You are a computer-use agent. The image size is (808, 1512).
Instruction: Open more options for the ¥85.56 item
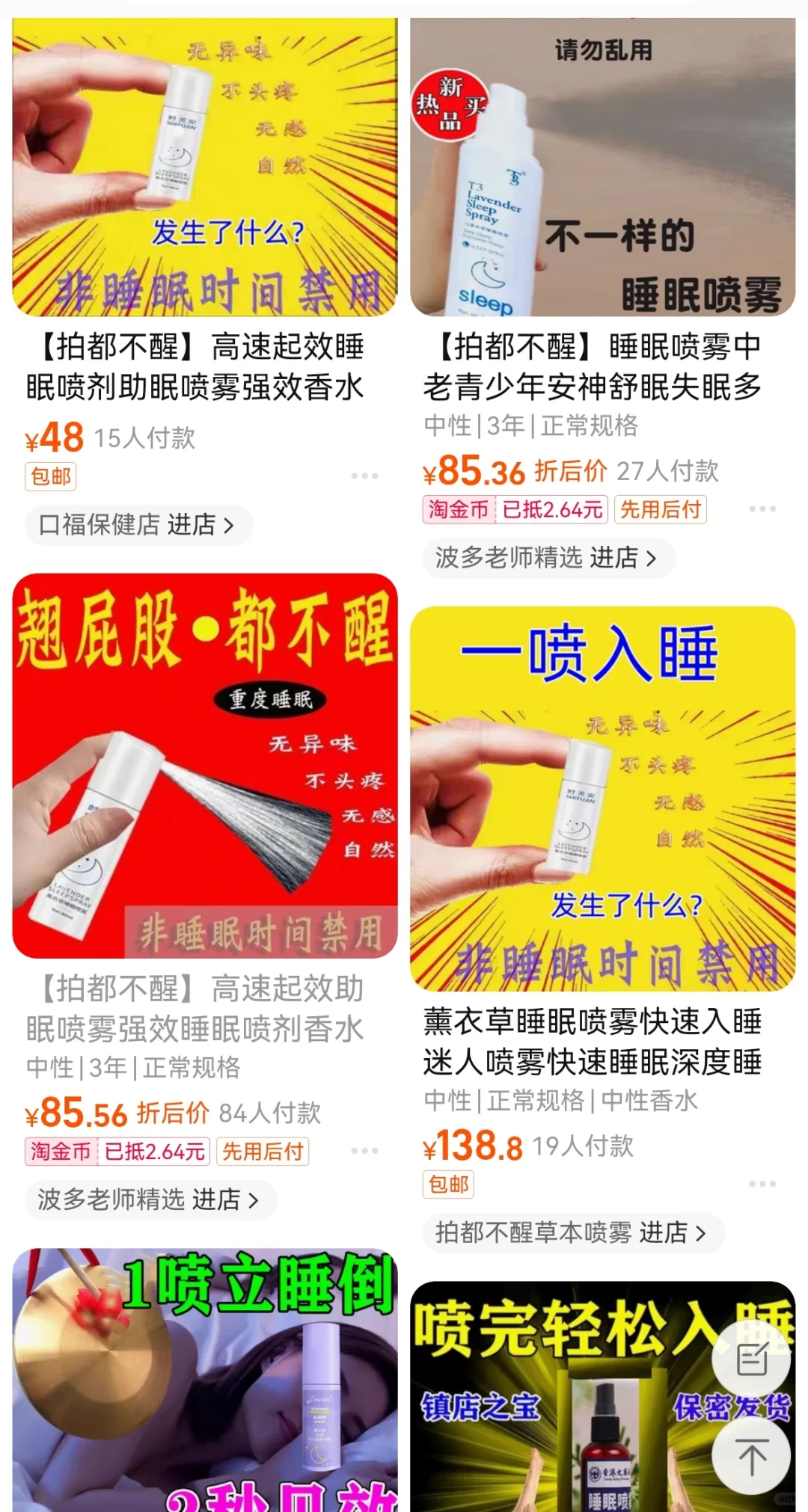[364, 1151]
